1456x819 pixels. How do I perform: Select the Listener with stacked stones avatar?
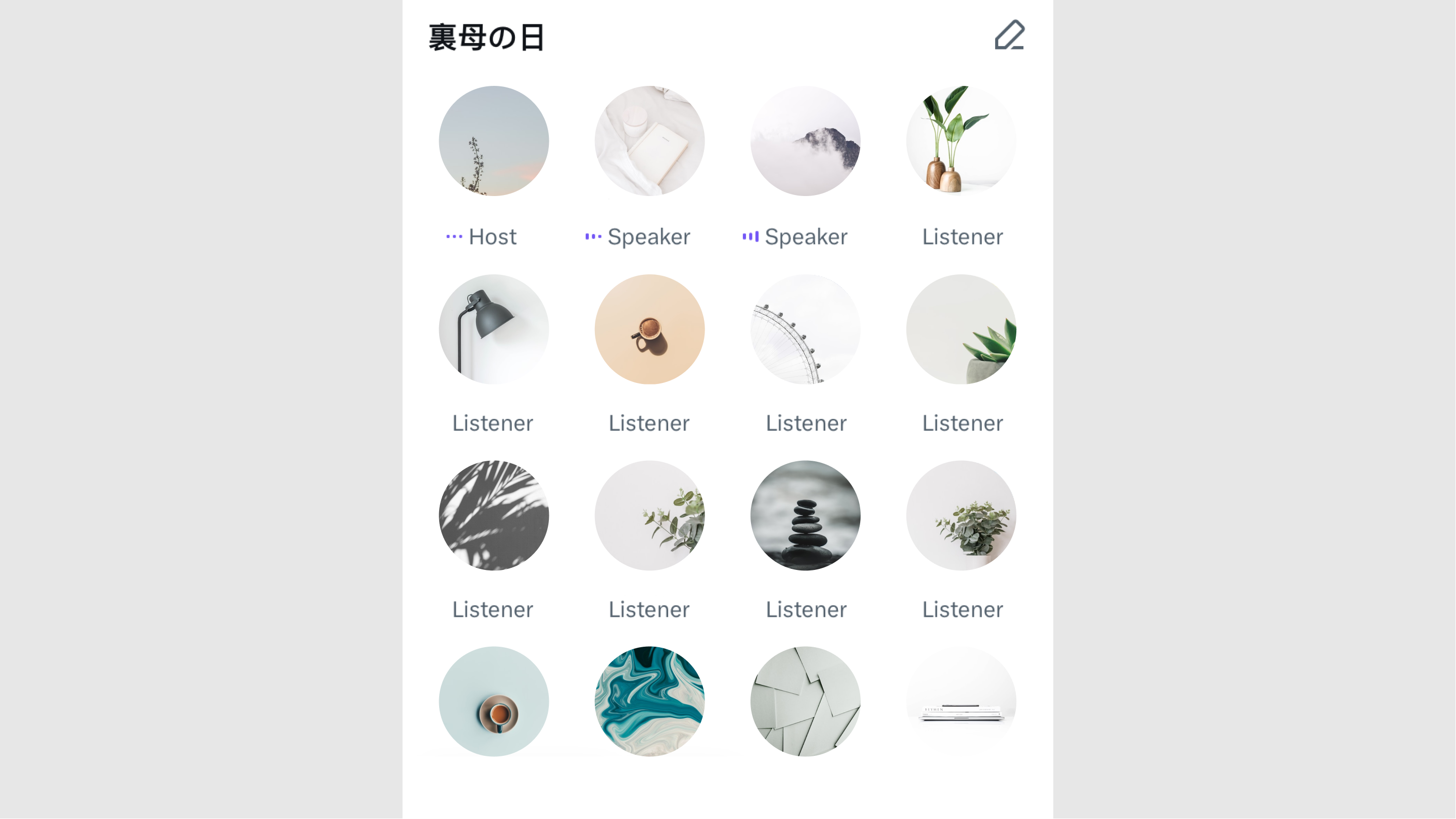pyautogui.click(x=806, y=515)
